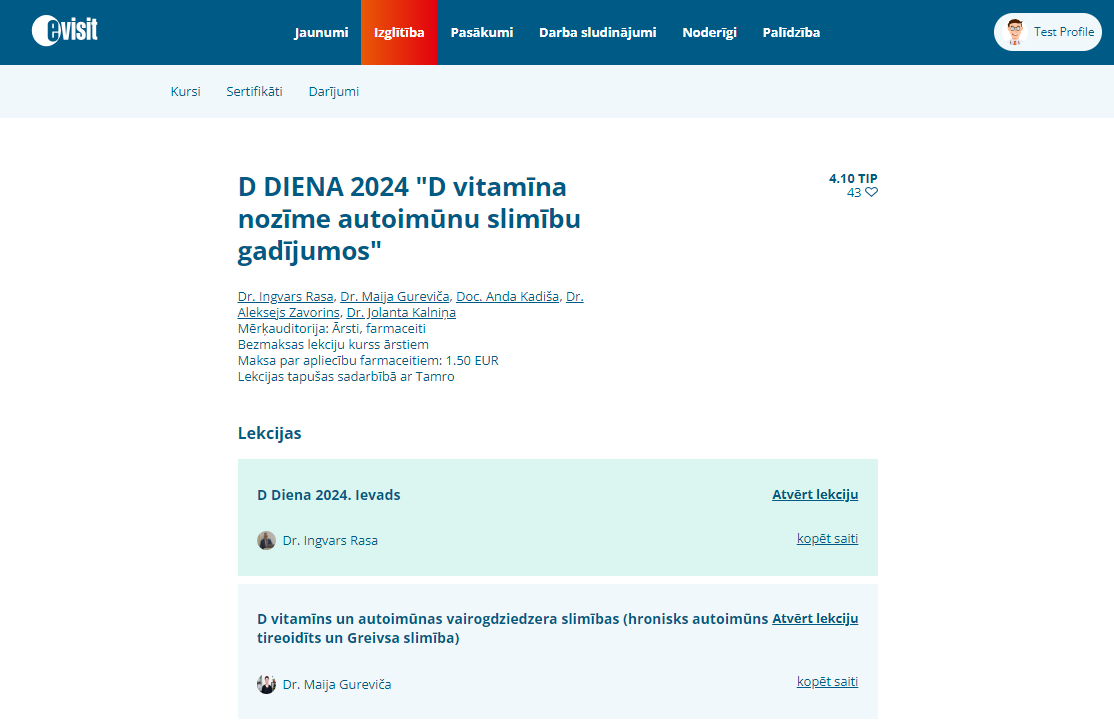Switch to the Kursi sub-tab

(185, 91)
